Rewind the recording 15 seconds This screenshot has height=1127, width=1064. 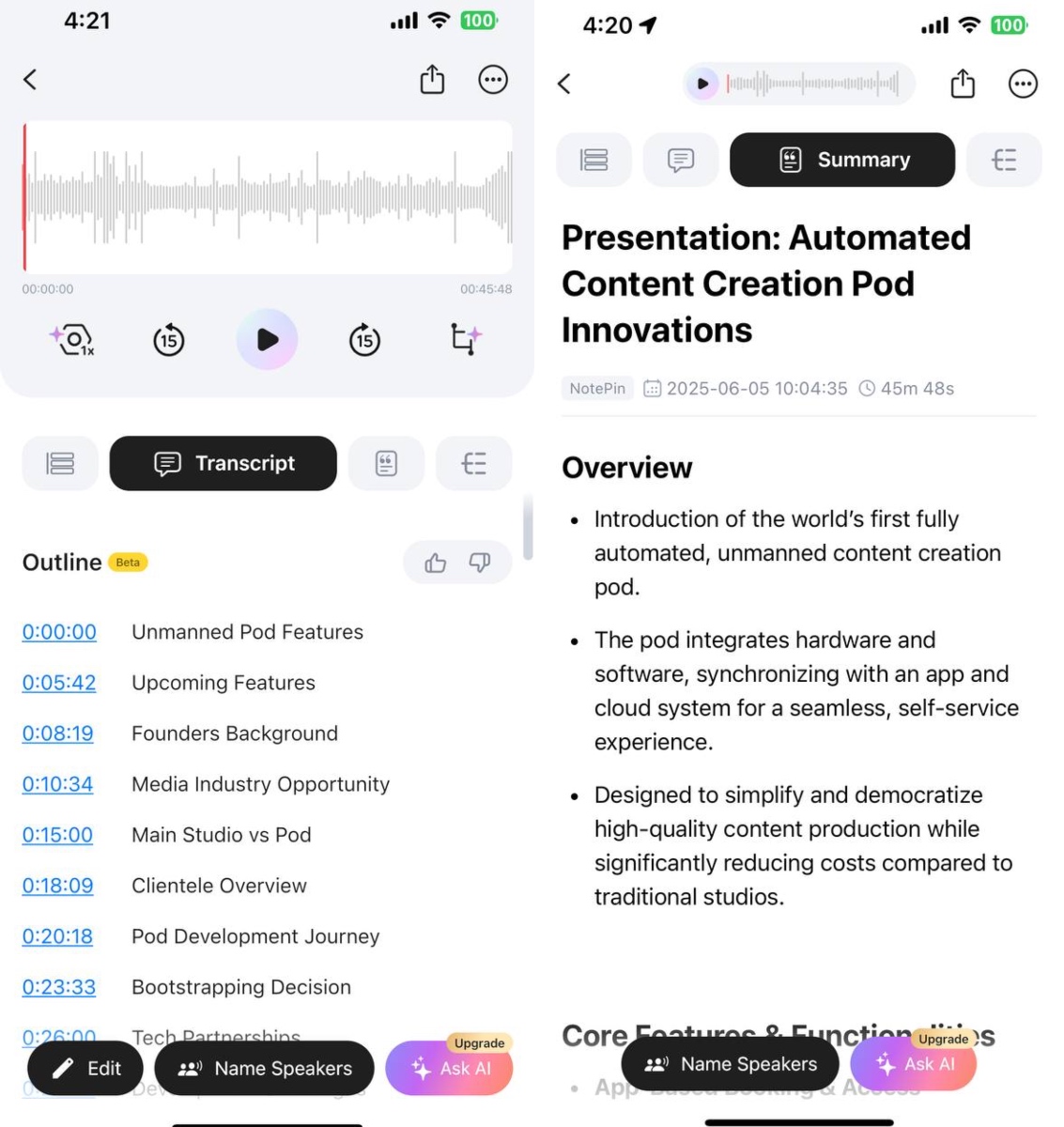coord(169,340)
